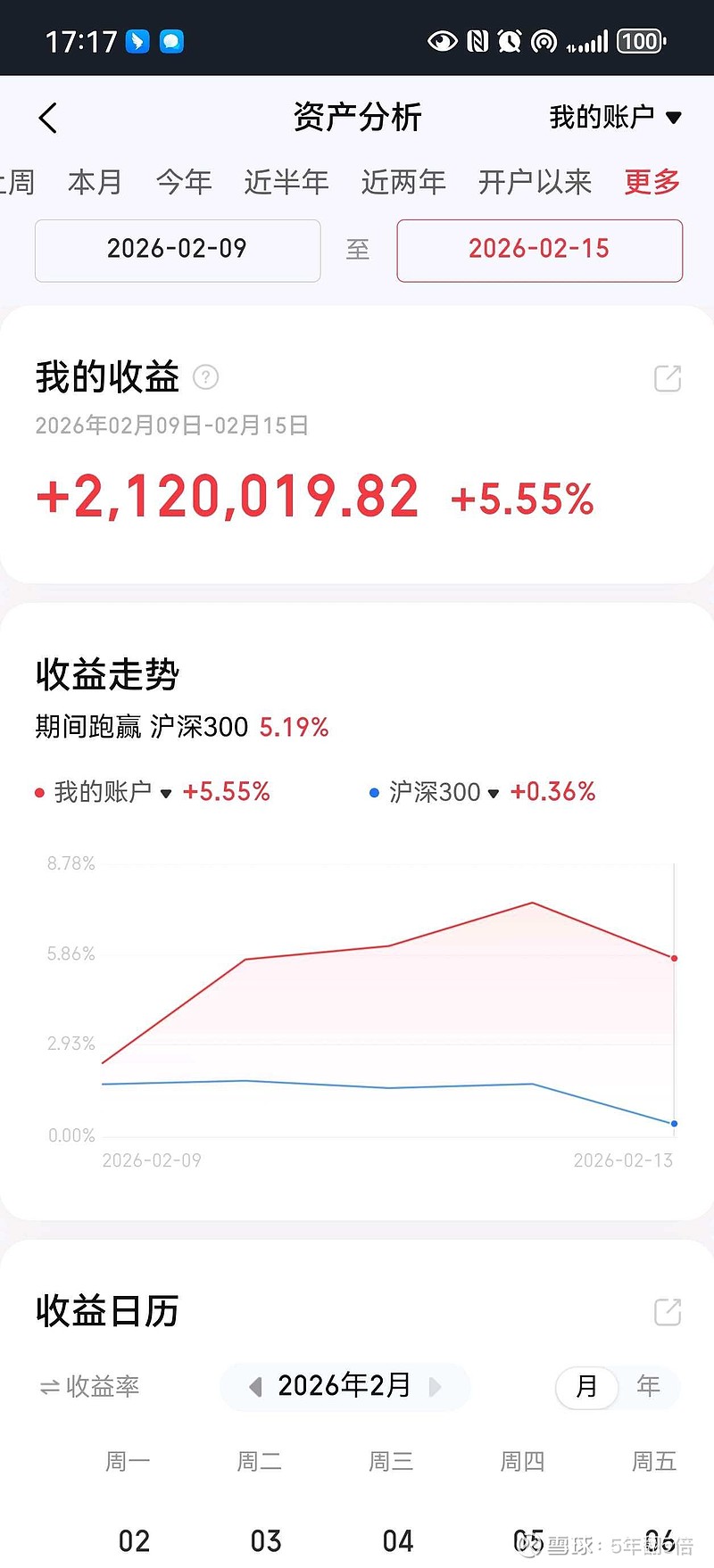
Task: Select the 开户以来 time range
Action: point(534,182)
